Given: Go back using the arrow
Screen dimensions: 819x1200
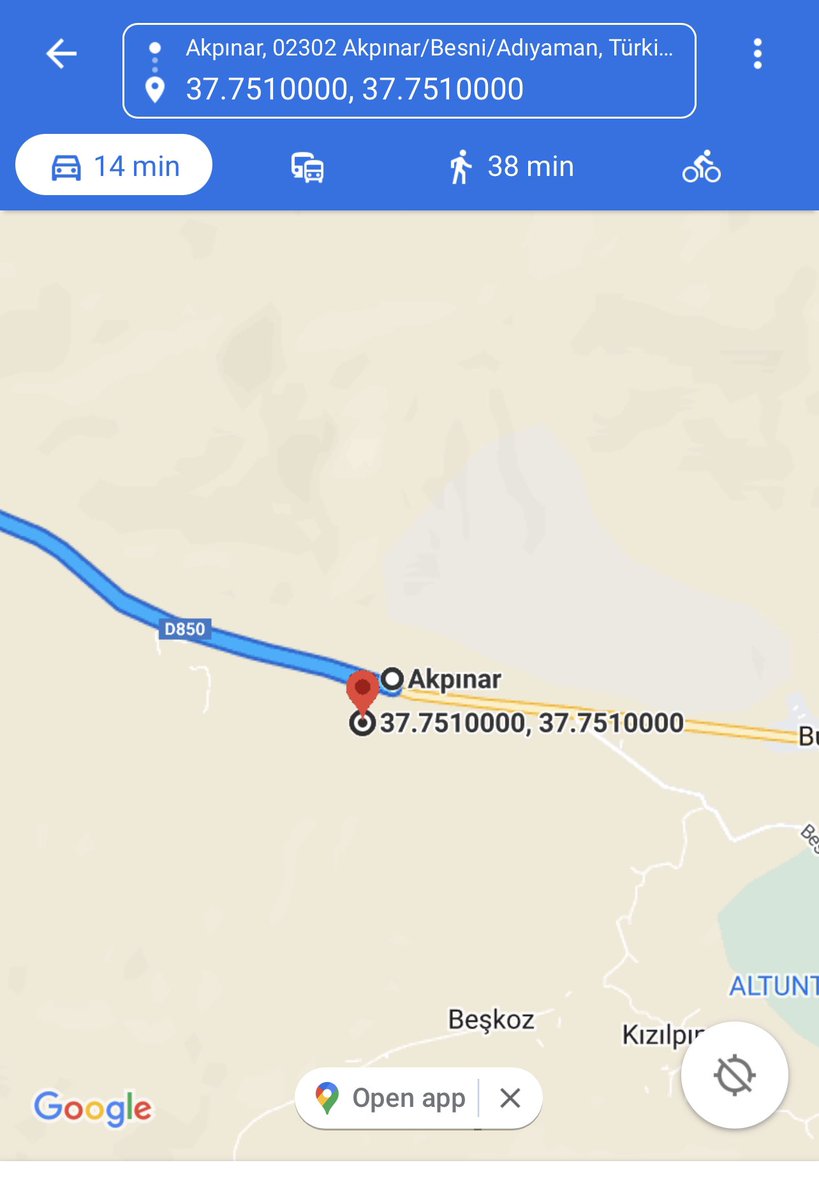Looking at the screenshot, I should click(x=61, y=53).
